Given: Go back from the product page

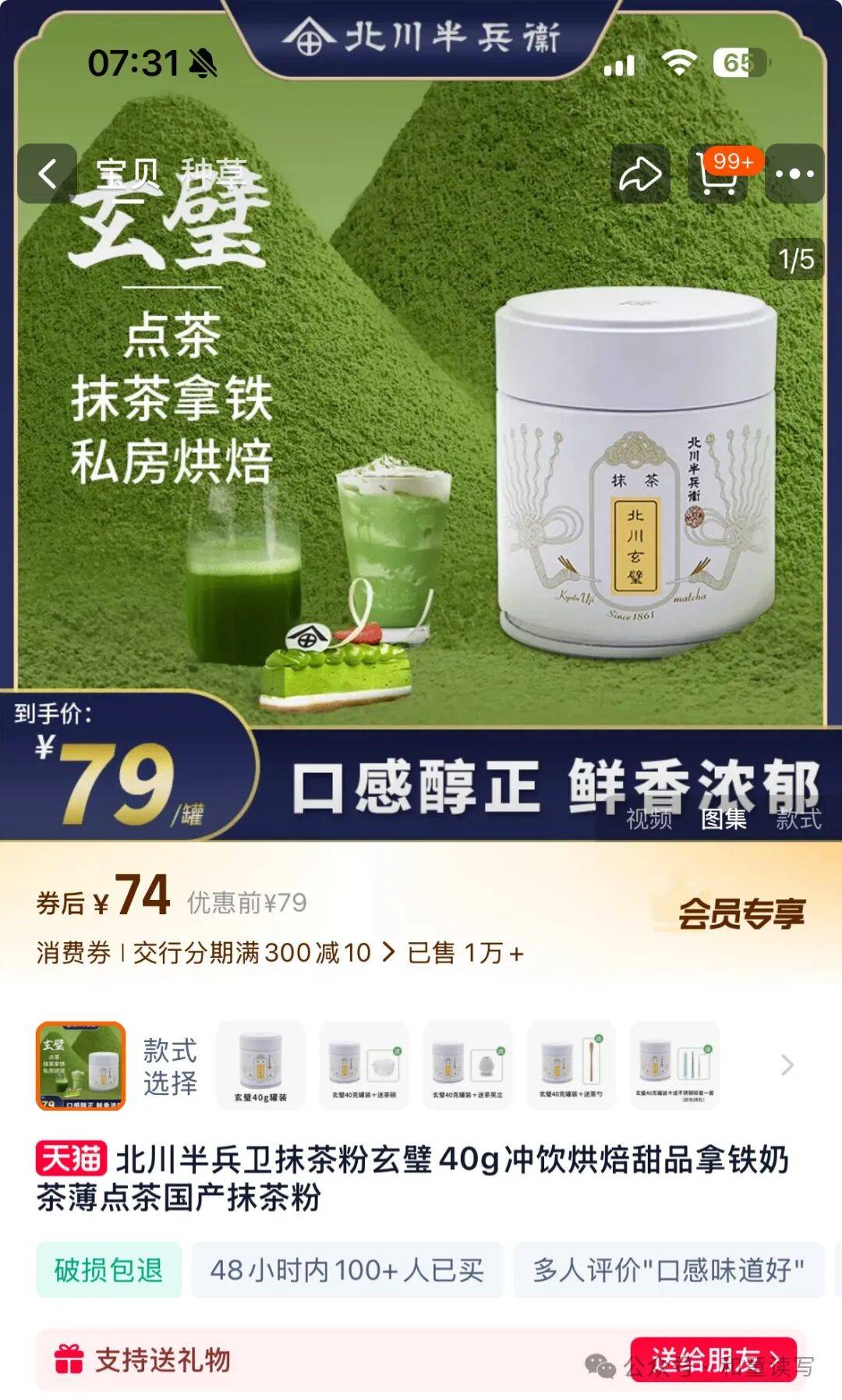Looking at the screenshot, I should point(48,174).
